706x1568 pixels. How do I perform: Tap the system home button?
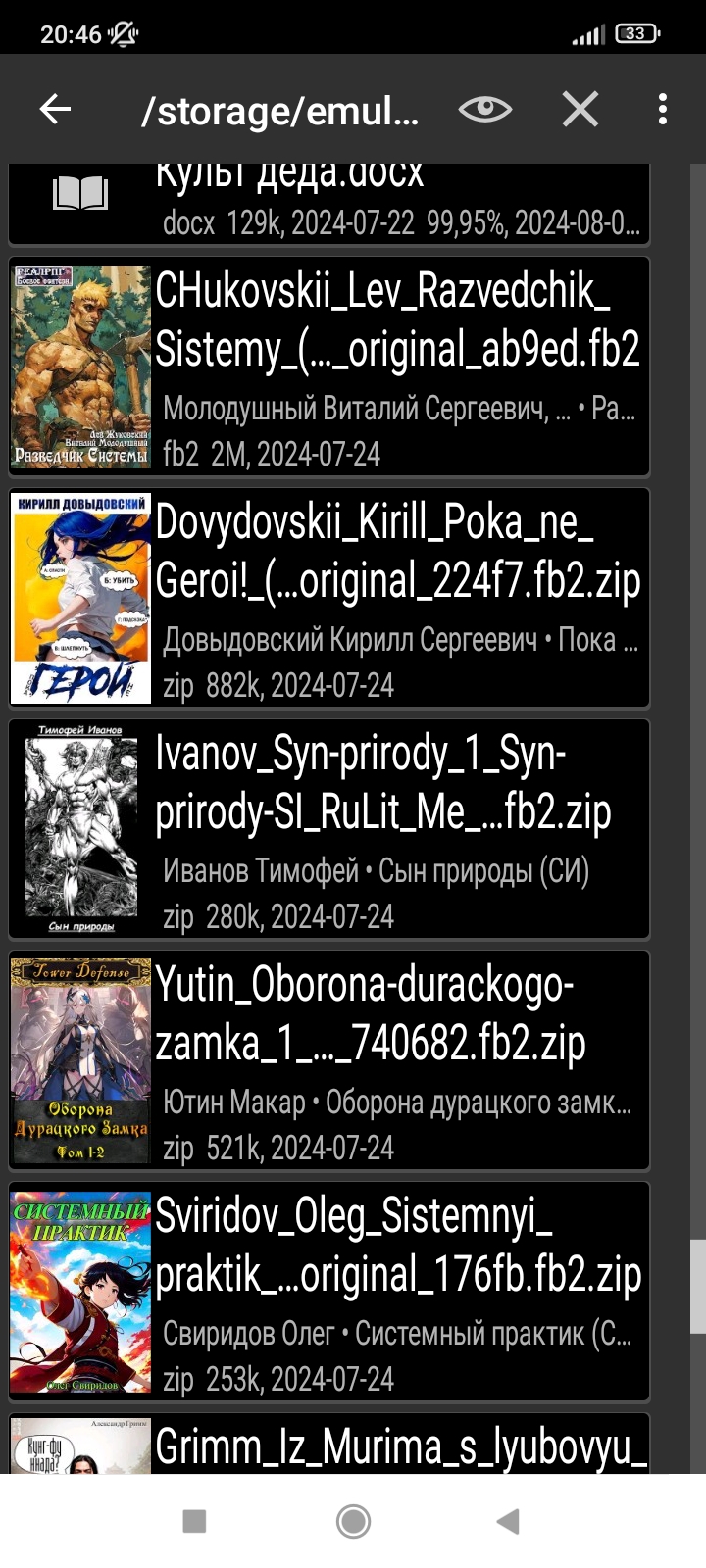coord(353,1521)
